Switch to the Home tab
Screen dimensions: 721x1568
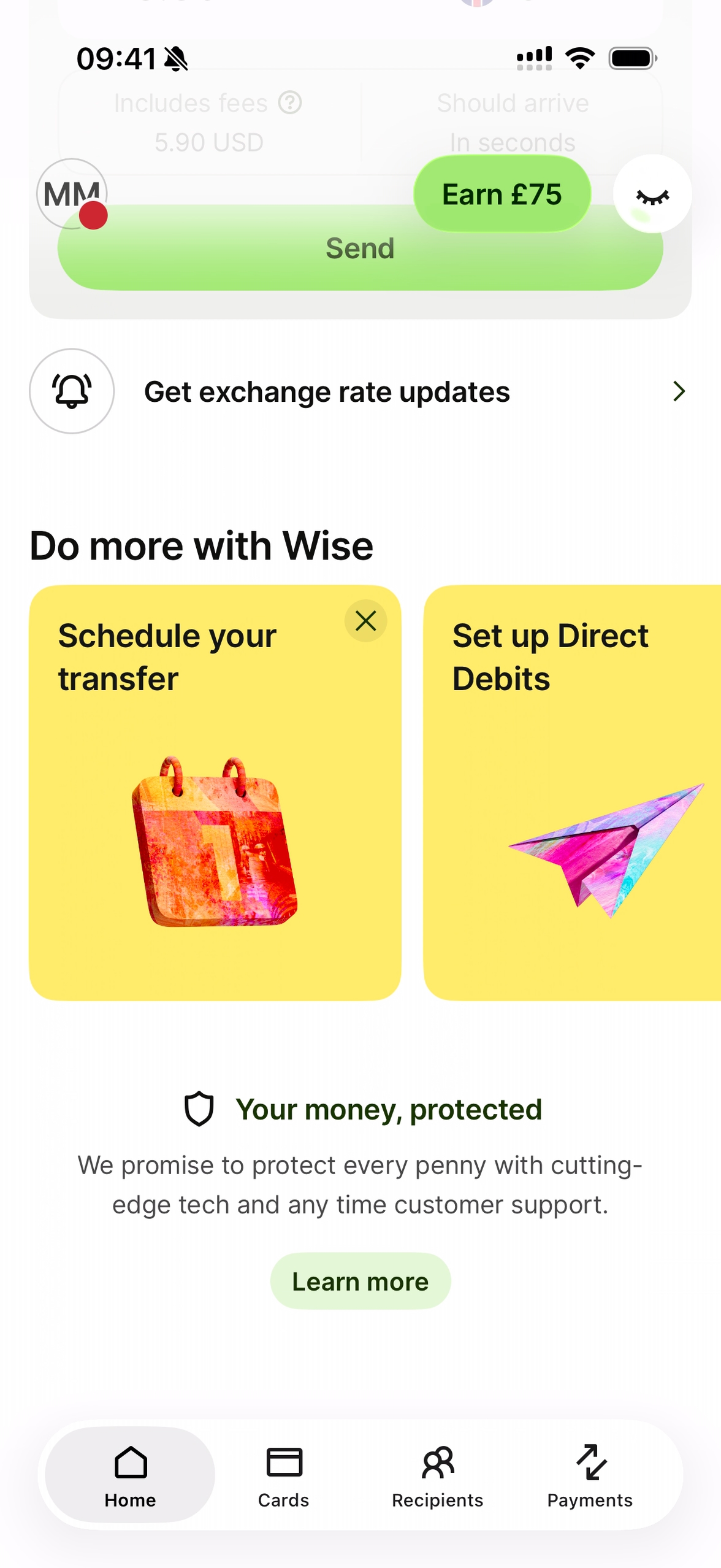[x=130, y=1475]
